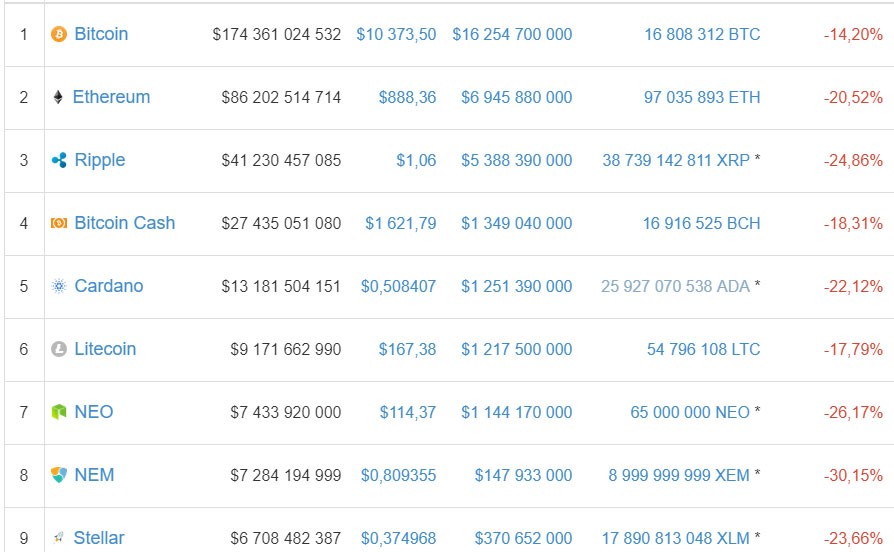Screen dimensions: 894x552
Task: Open the Bitcoin Cash coin page
Action: point(124,223)
